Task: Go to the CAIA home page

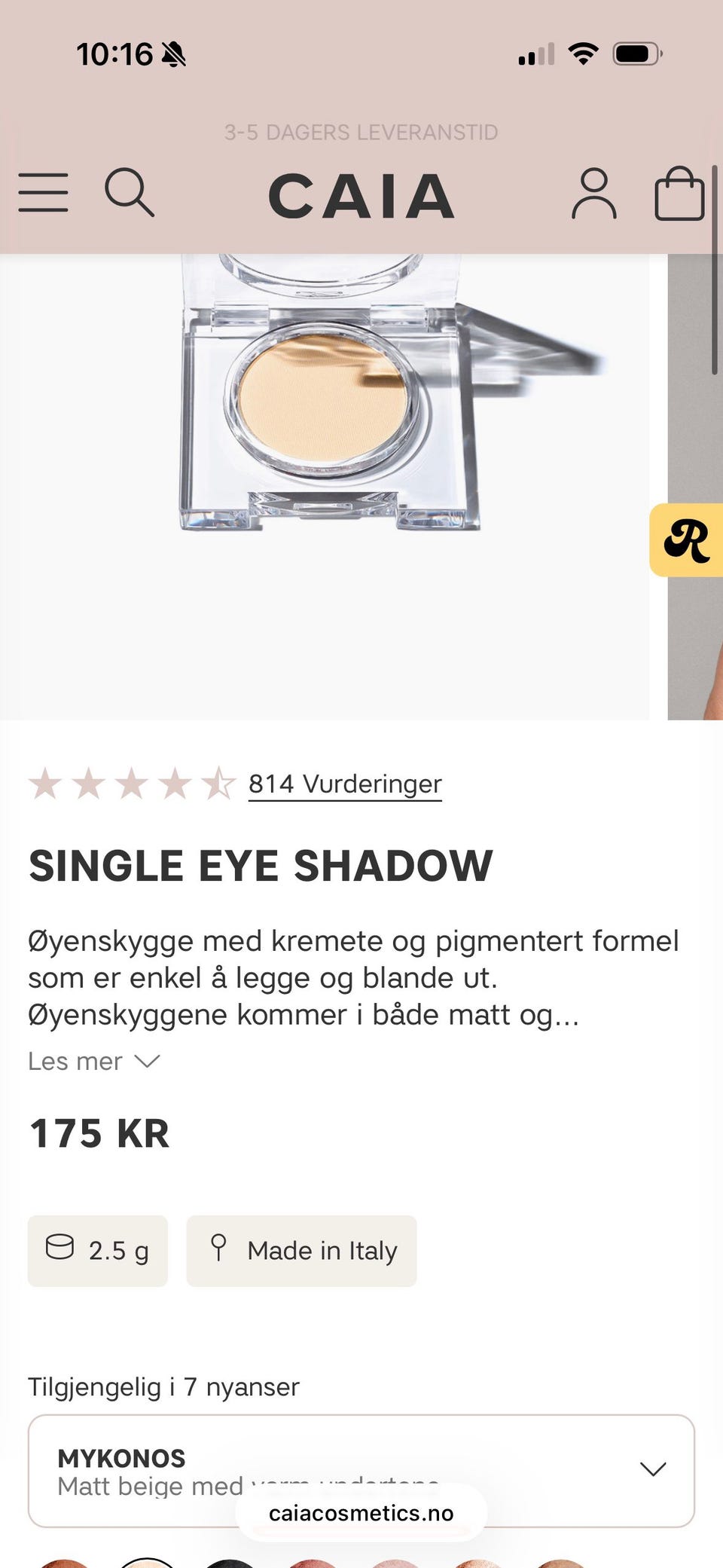Action: [x=361, y=196]
